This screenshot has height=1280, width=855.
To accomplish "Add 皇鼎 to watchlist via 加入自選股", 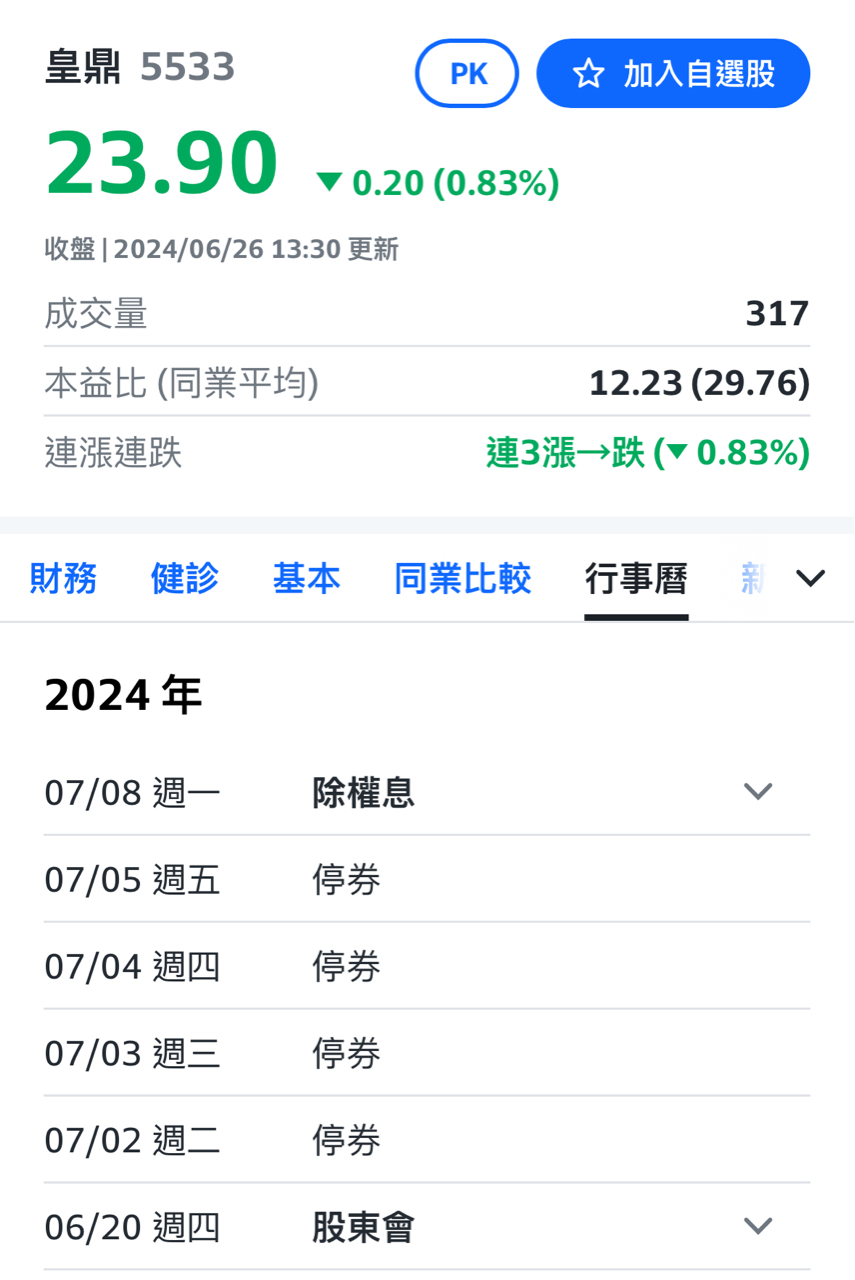I will (x=673, y=73).
